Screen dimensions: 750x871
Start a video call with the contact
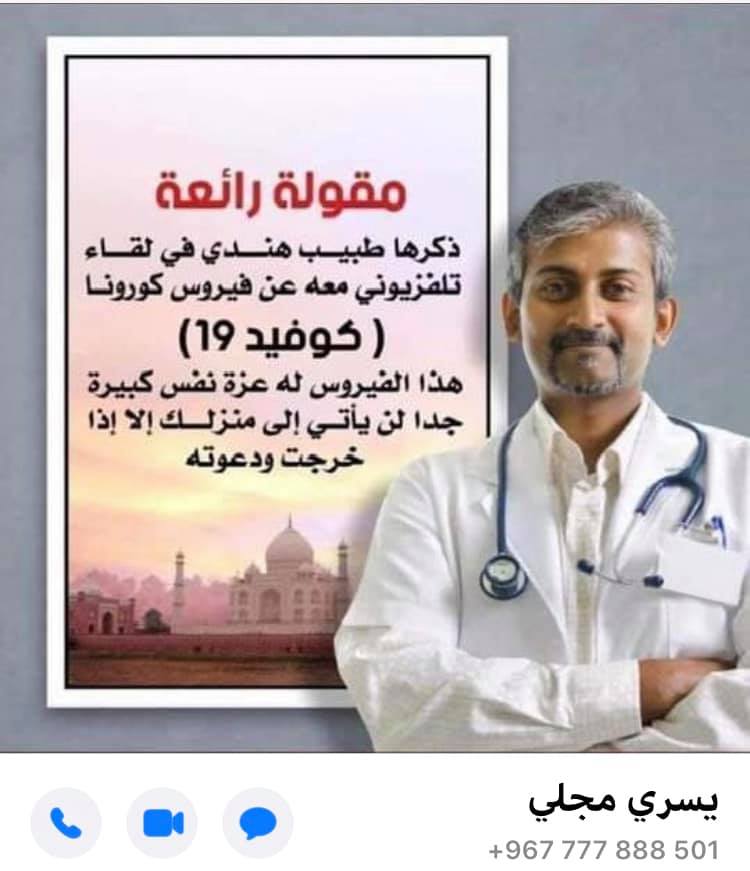coord(162,823)
